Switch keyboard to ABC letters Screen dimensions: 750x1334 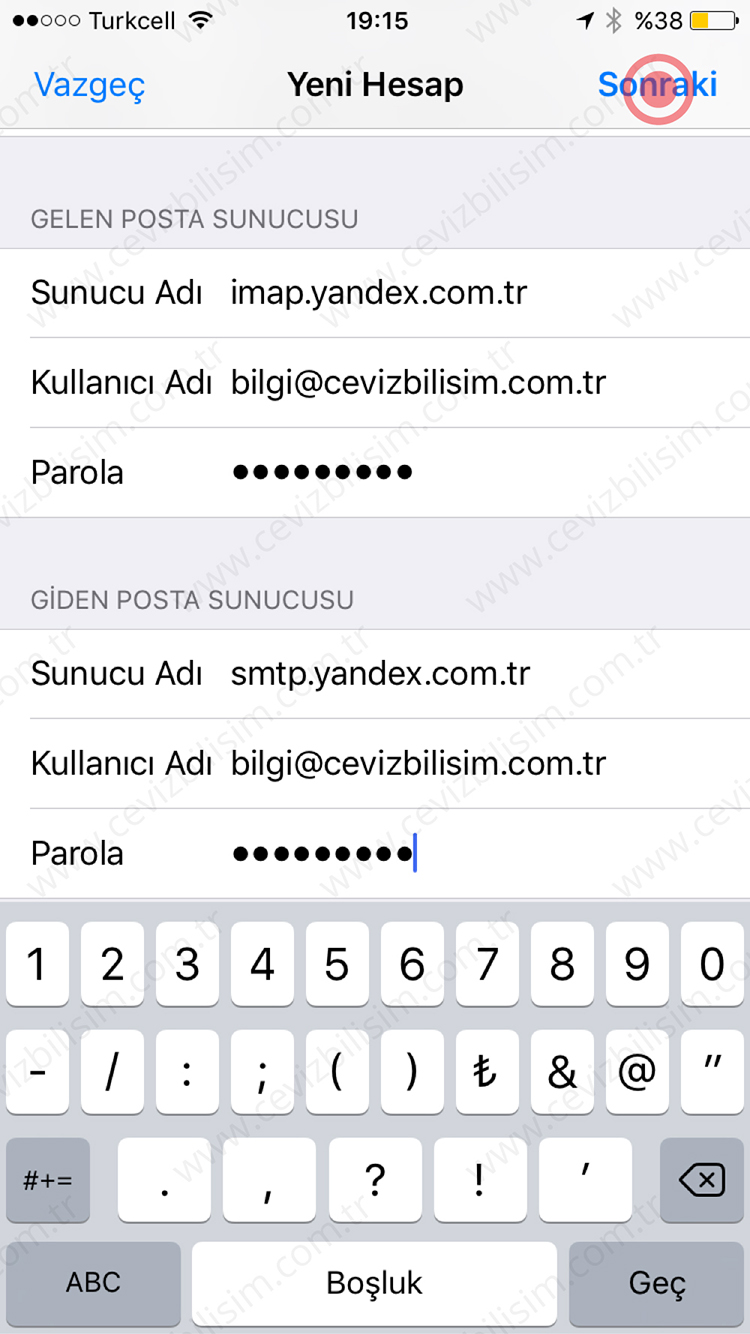(x=93, y=1283)
